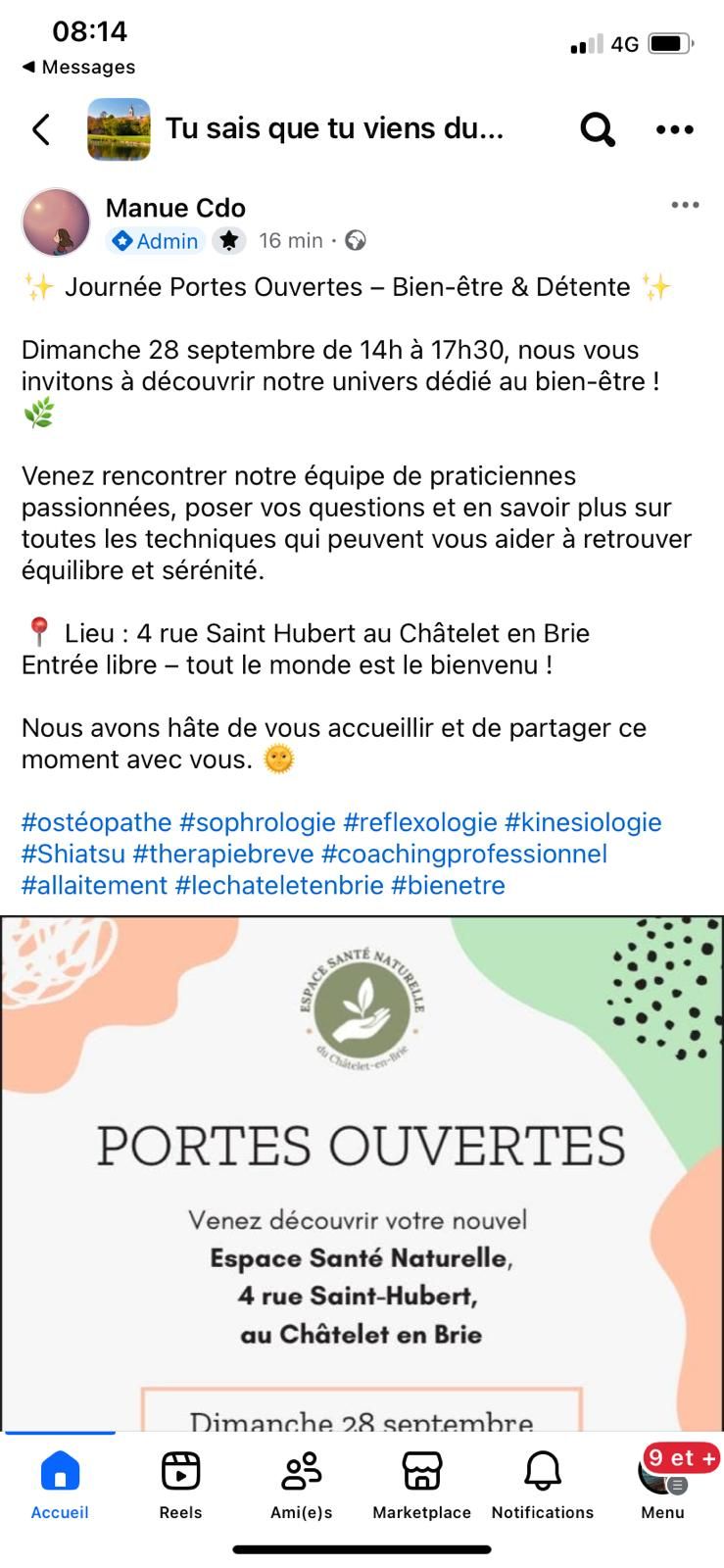The width and height of the screenshot is (724, 1568).
Task: Go to Marketplace
Action: 421,1485
